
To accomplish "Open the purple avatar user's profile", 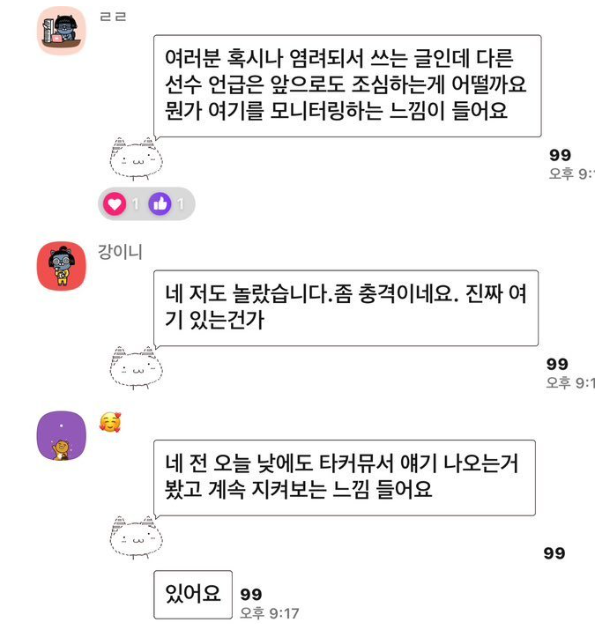I will tap(60, 436).
